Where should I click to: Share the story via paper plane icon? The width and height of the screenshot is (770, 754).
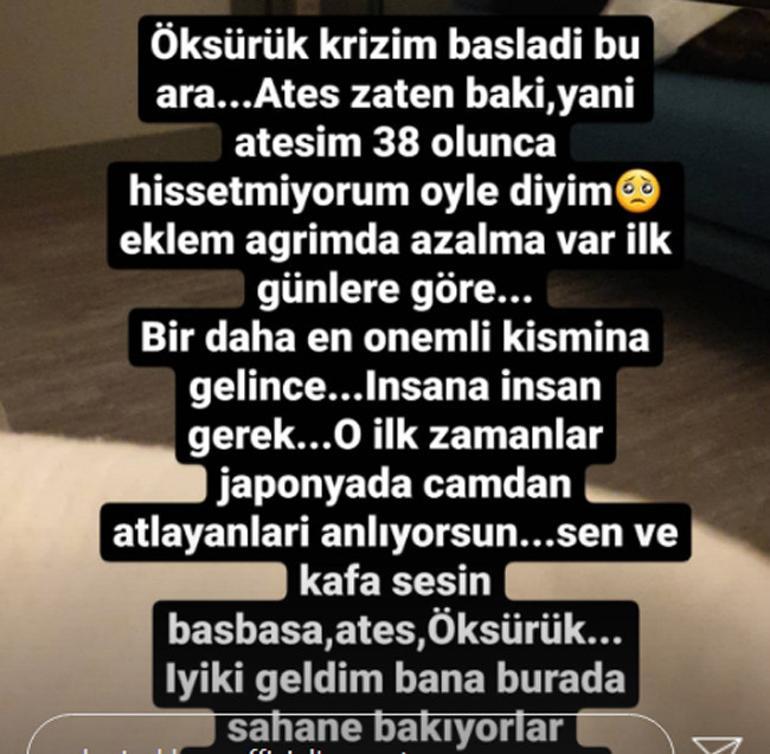[717, 745]
